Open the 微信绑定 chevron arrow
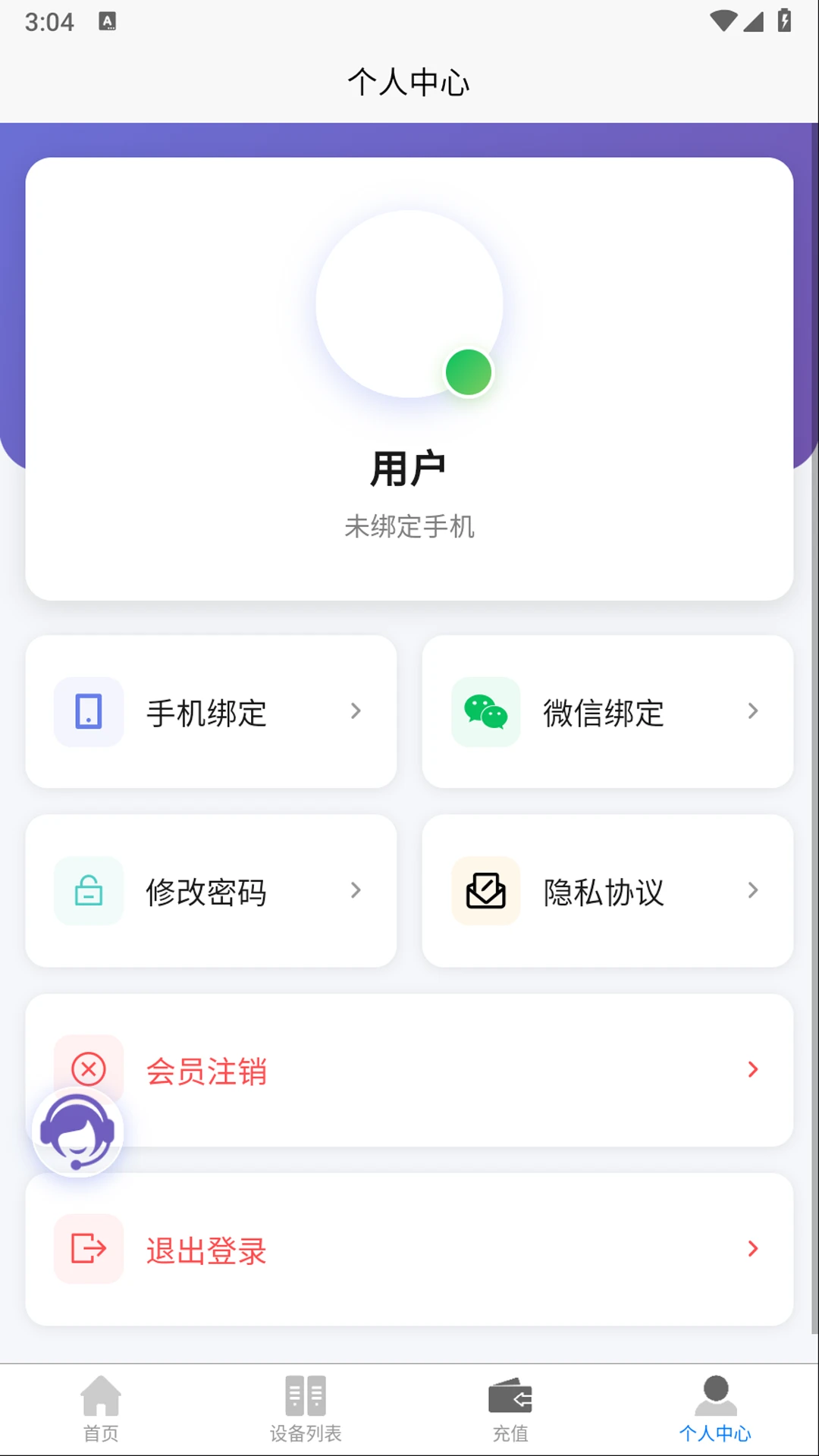 [752, 711]
